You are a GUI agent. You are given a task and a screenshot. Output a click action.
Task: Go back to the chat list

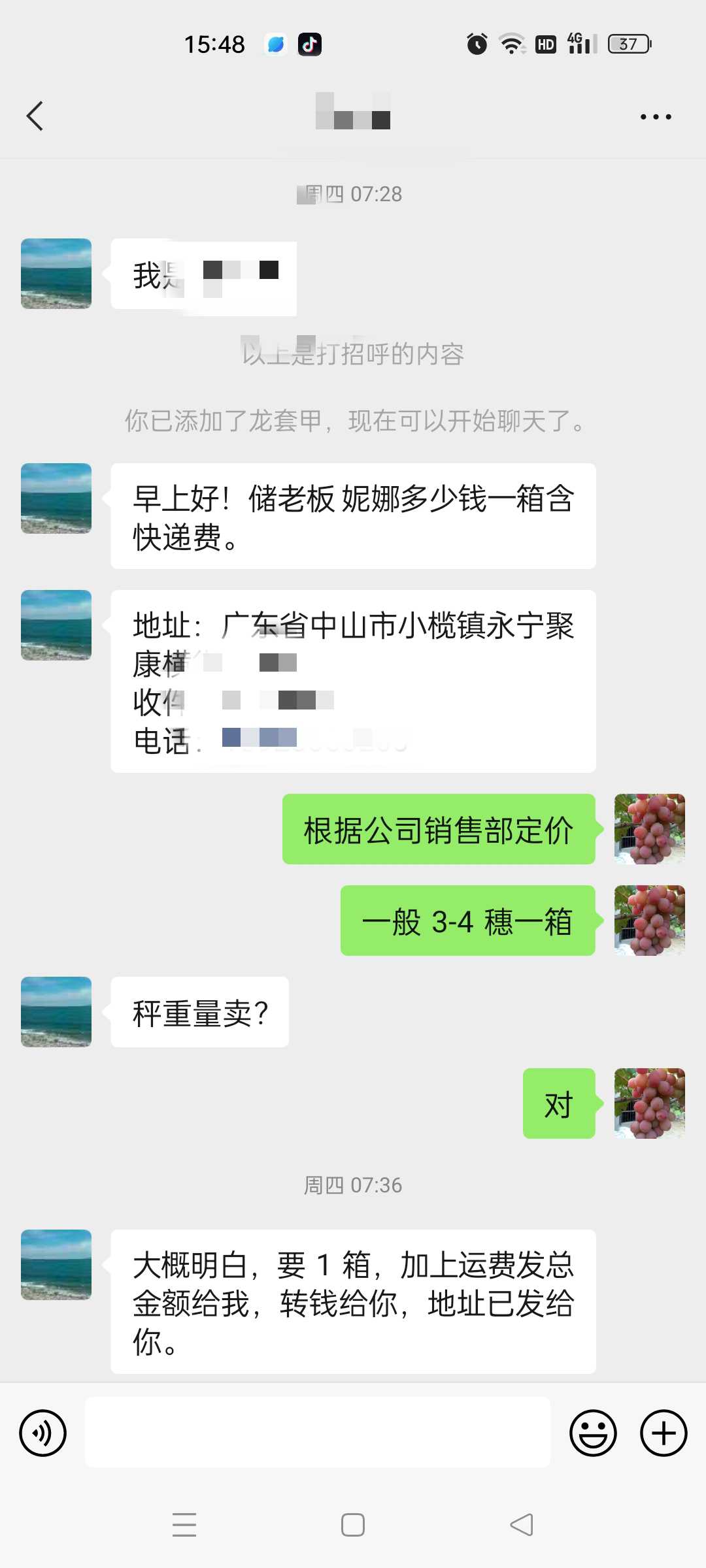click(x=35, y=116)
